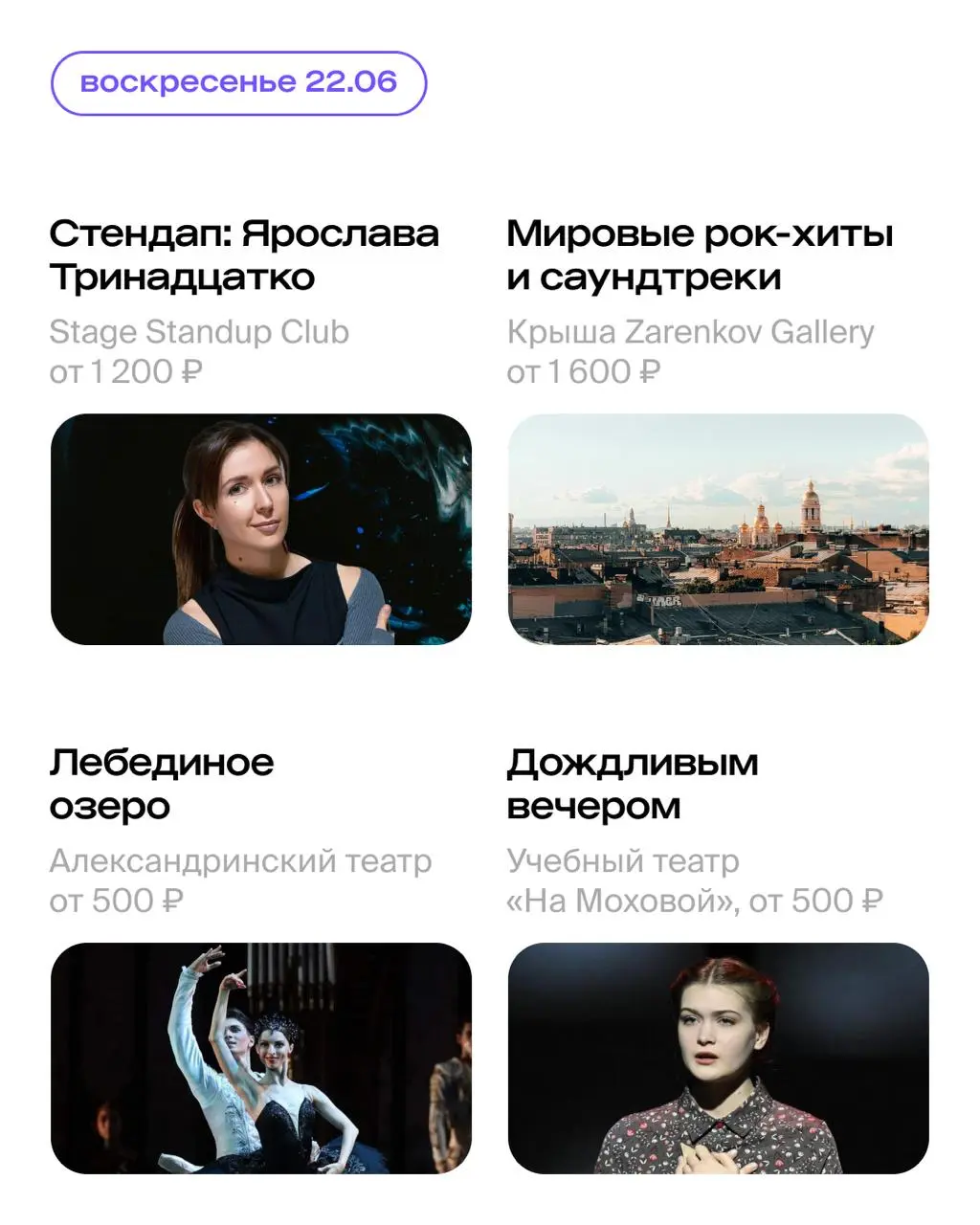
Task: Select the «Мировые рок-хиты» event card
Action: tap(718, 431)
